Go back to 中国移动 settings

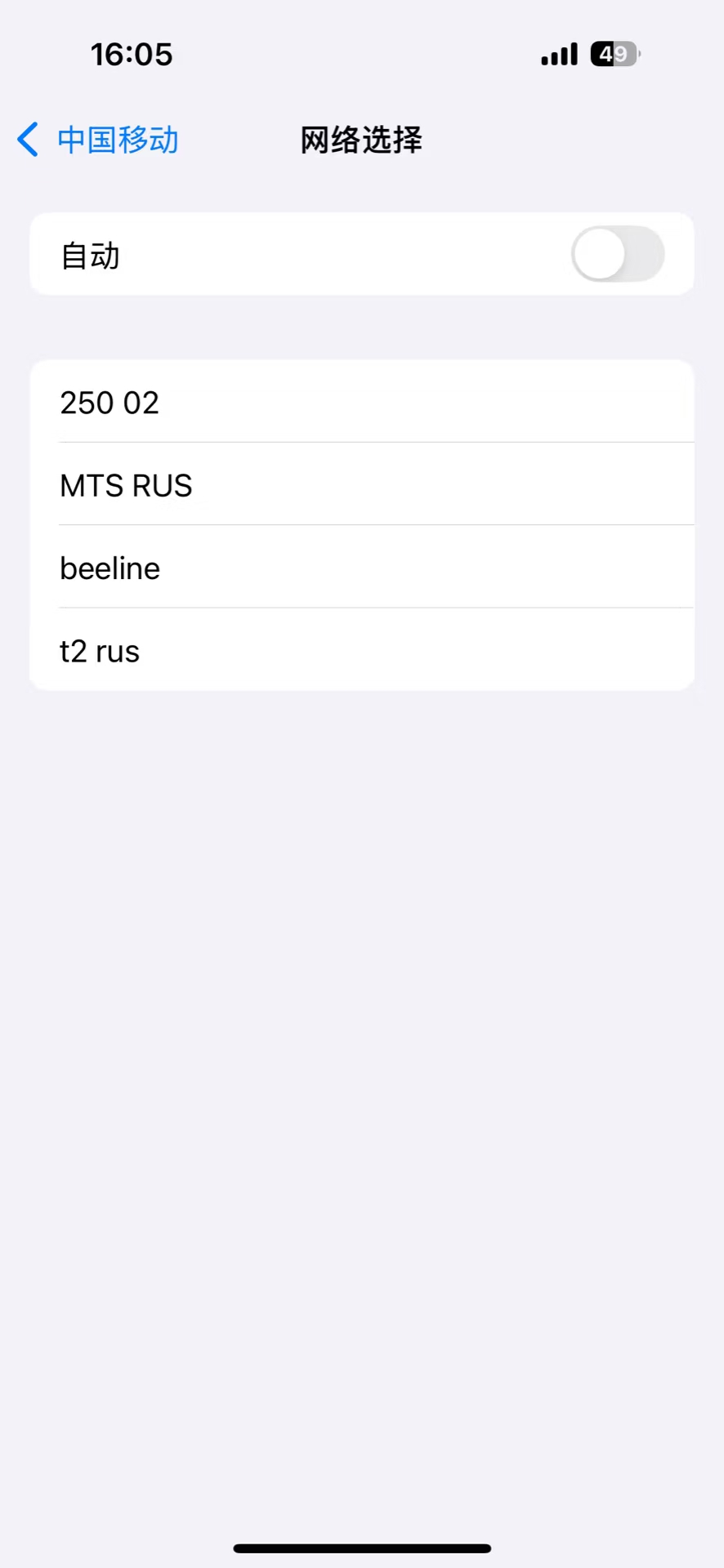98,140
